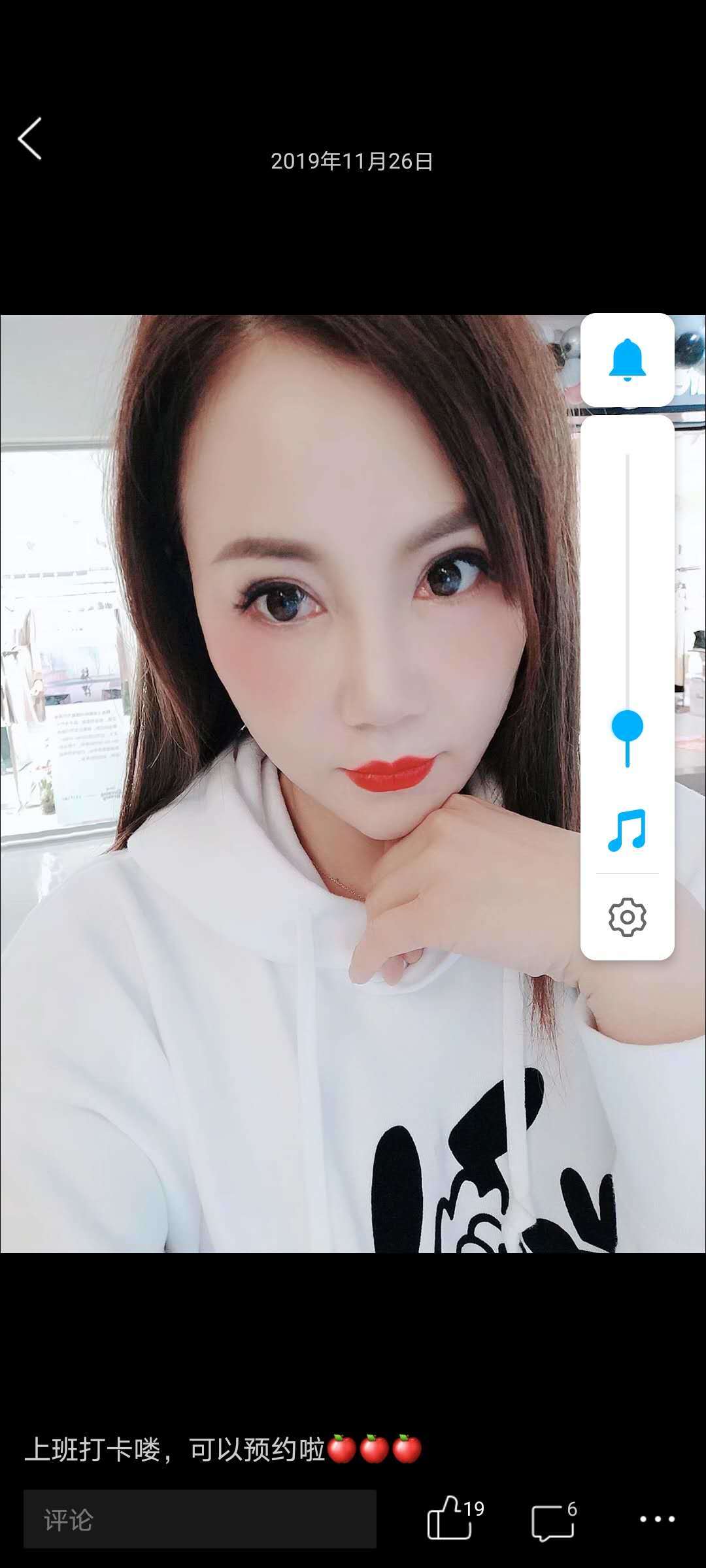Screen dimensions: 706x1568
Task: Tap the bell ringer mode icon
Action: tap(627, 360)
